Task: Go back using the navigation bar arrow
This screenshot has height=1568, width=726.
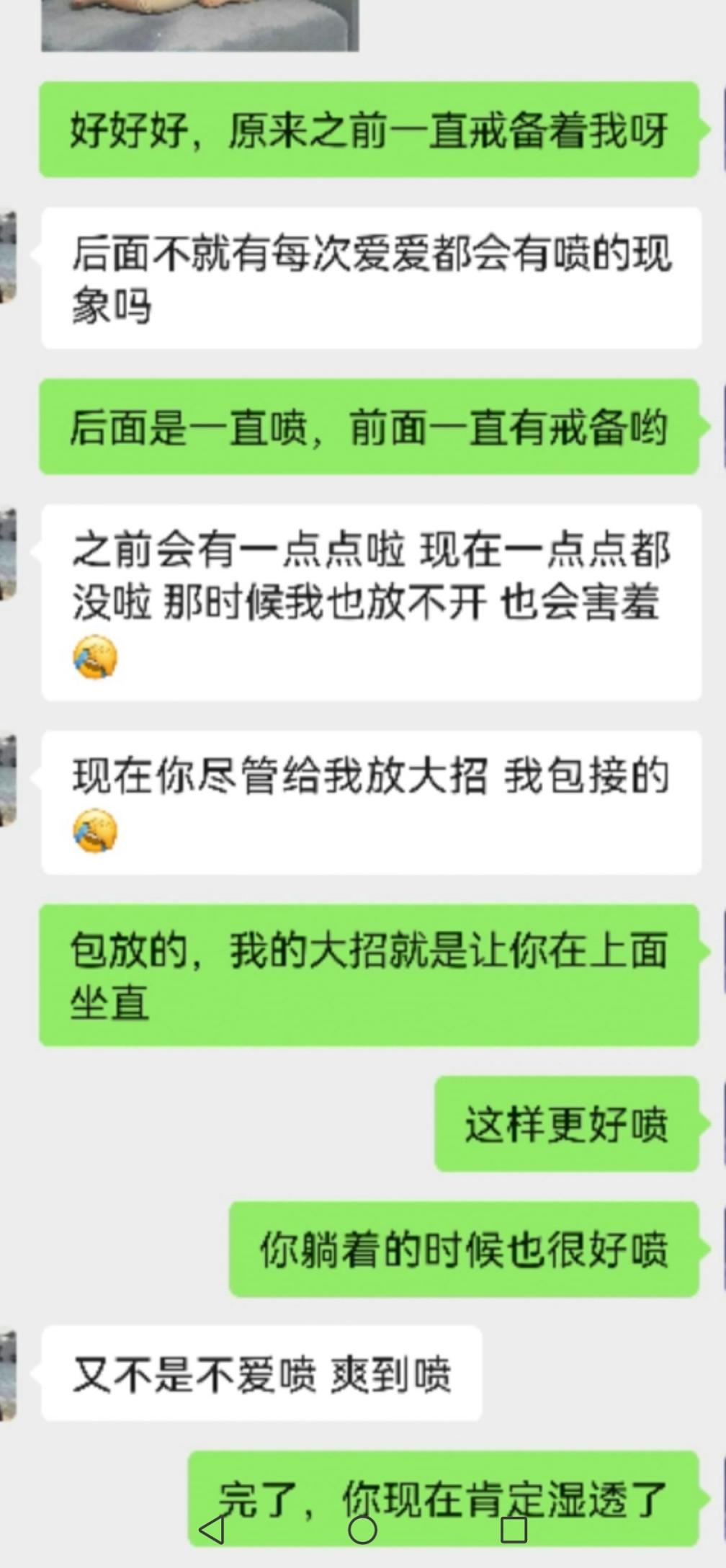Action: (x=212, y=1529)
